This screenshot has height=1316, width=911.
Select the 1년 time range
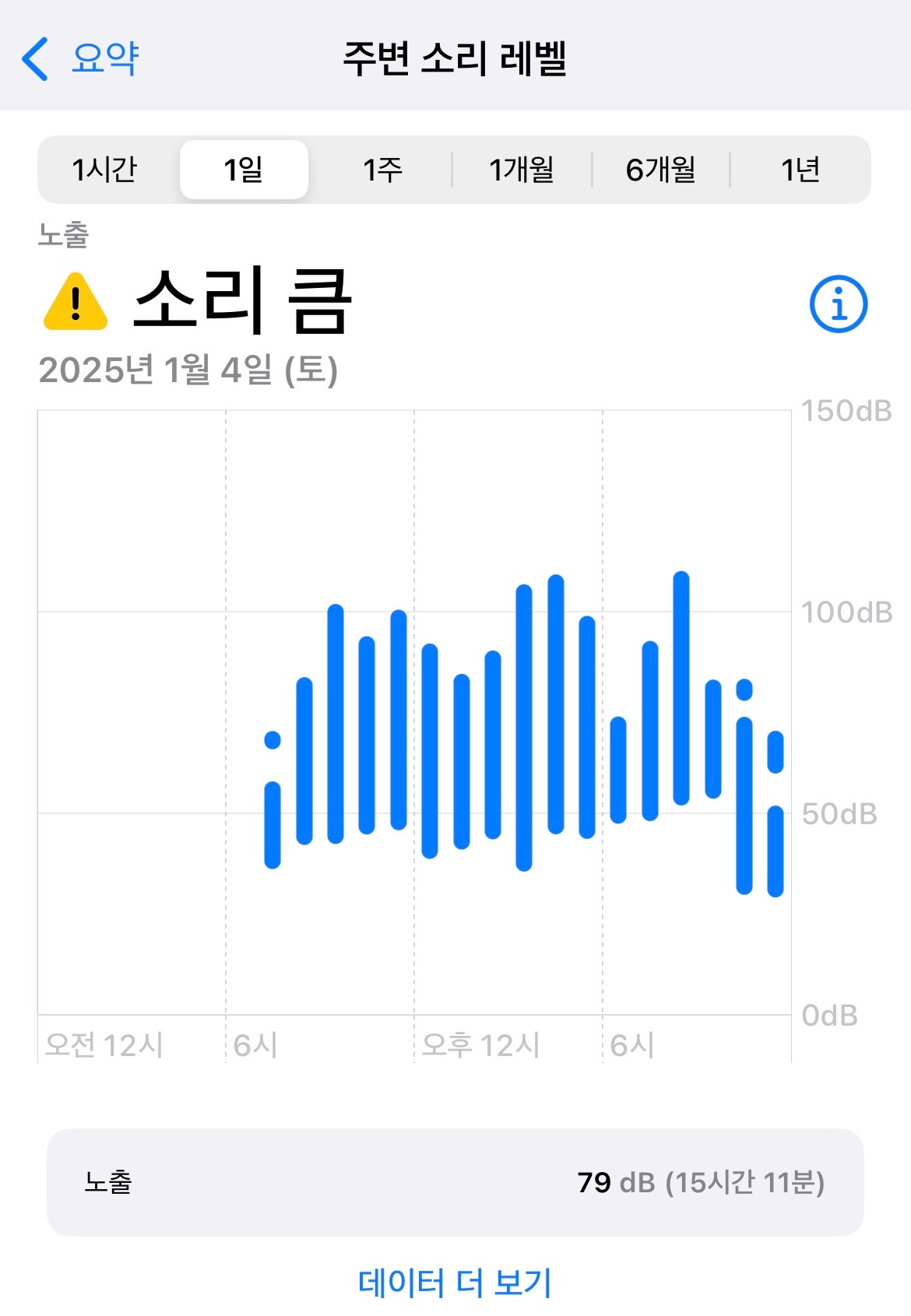click(x=800, y=170)
